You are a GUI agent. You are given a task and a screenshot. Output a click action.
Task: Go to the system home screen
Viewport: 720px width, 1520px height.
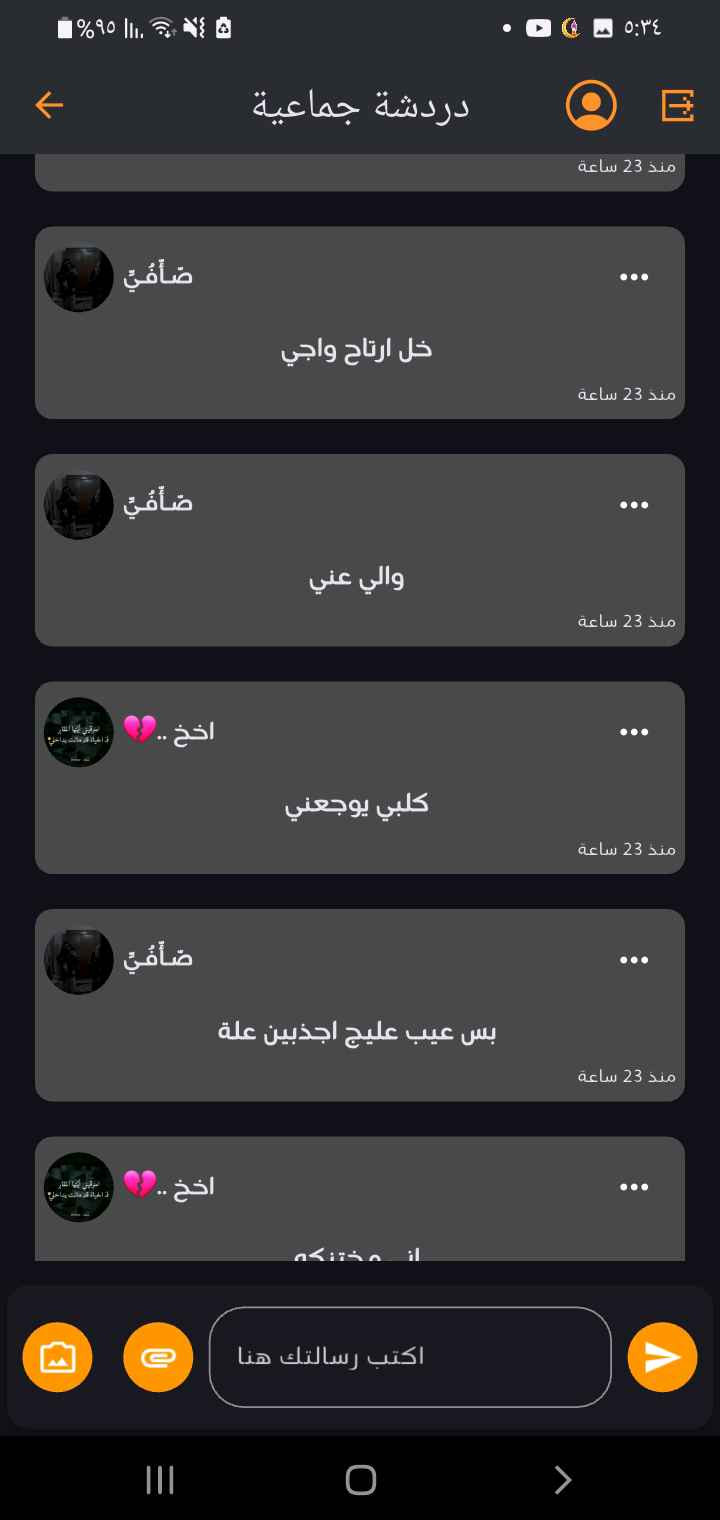[x=360, y=1480]
